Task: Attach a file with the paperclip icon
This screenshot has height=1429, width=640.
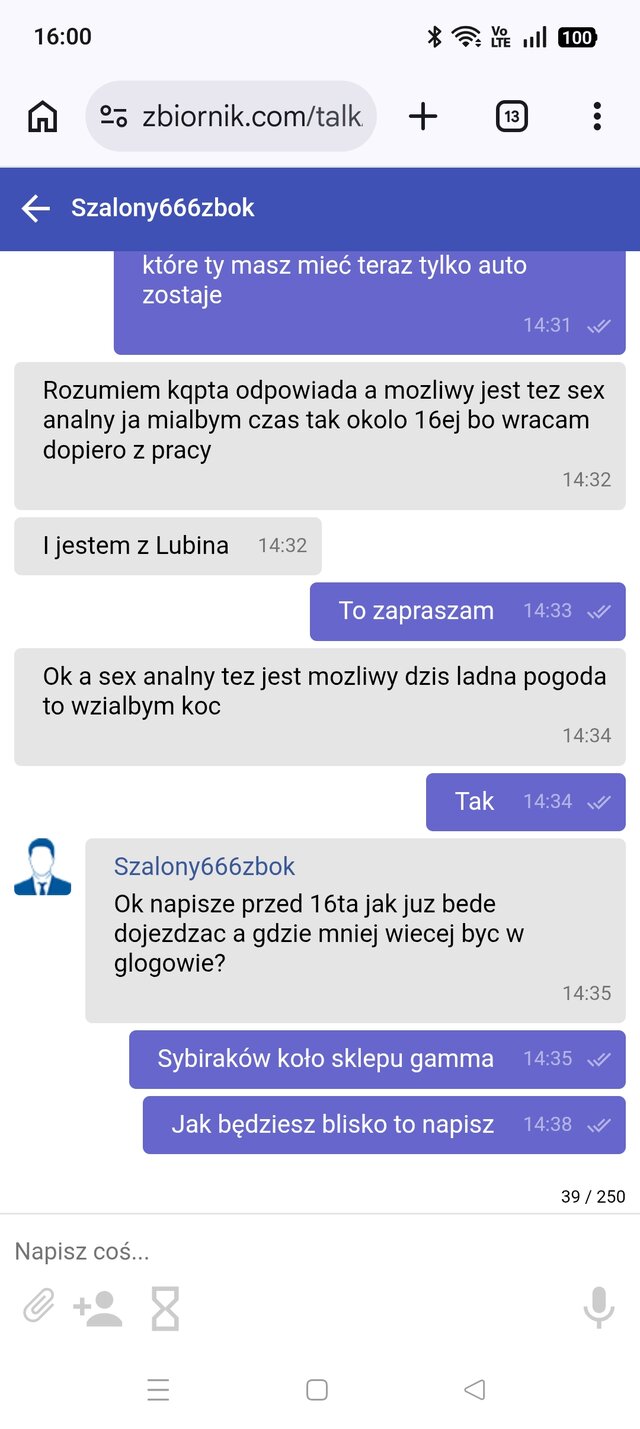Action: pyautogui.click(x=38, y=1306)
